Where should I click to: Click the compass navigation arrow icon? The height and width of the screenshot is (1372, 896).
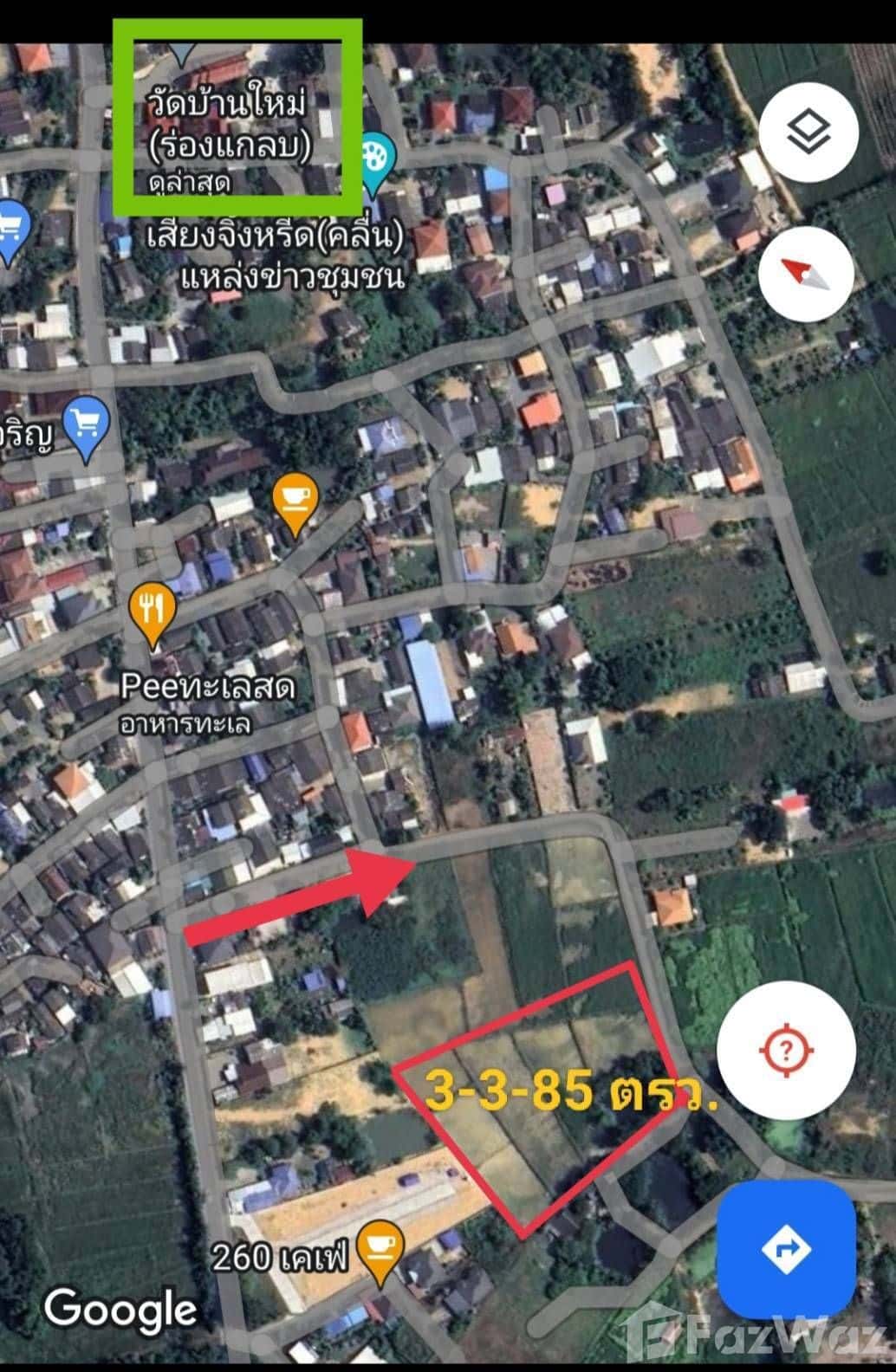pos(805,271)
